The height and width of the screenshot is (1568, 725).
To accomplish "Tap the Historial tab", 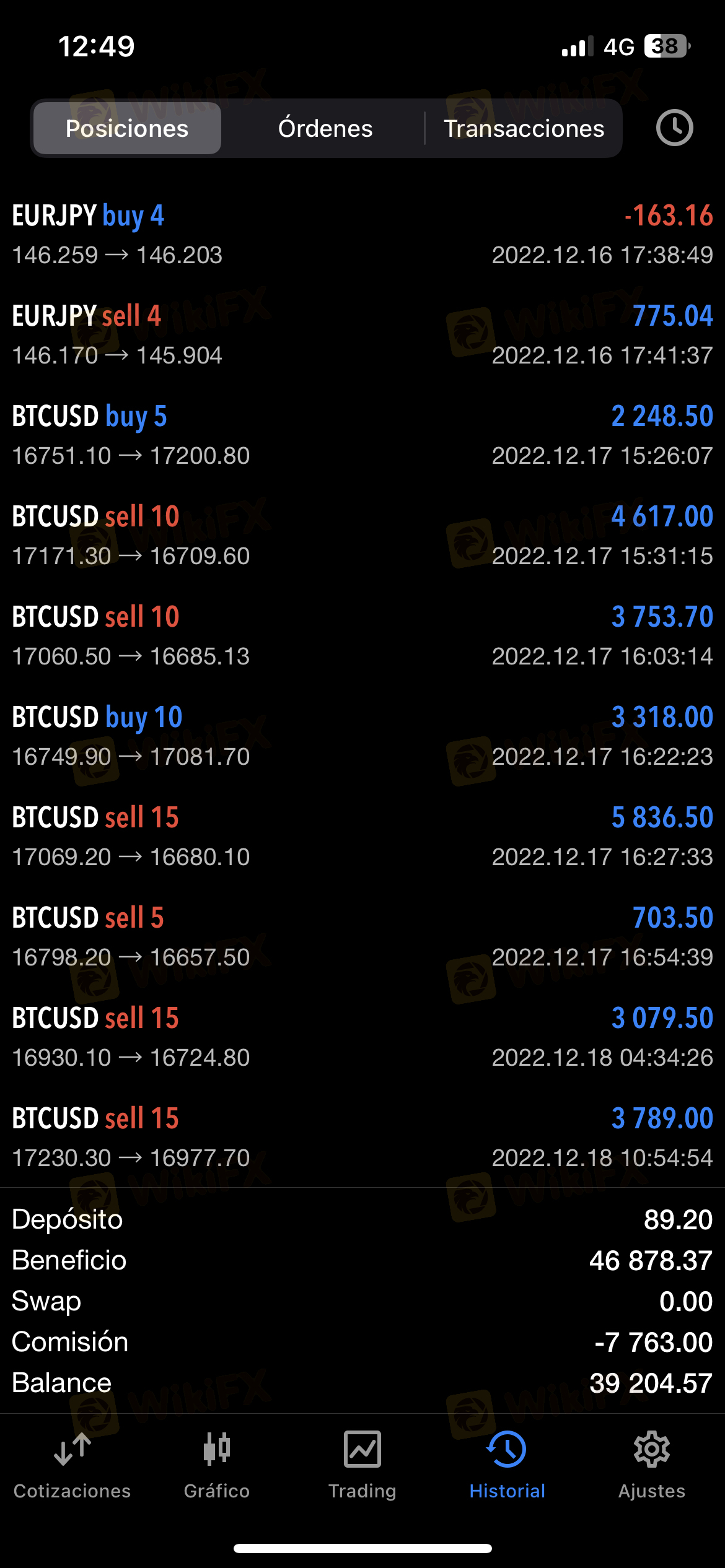I will tap(507, 1466).
